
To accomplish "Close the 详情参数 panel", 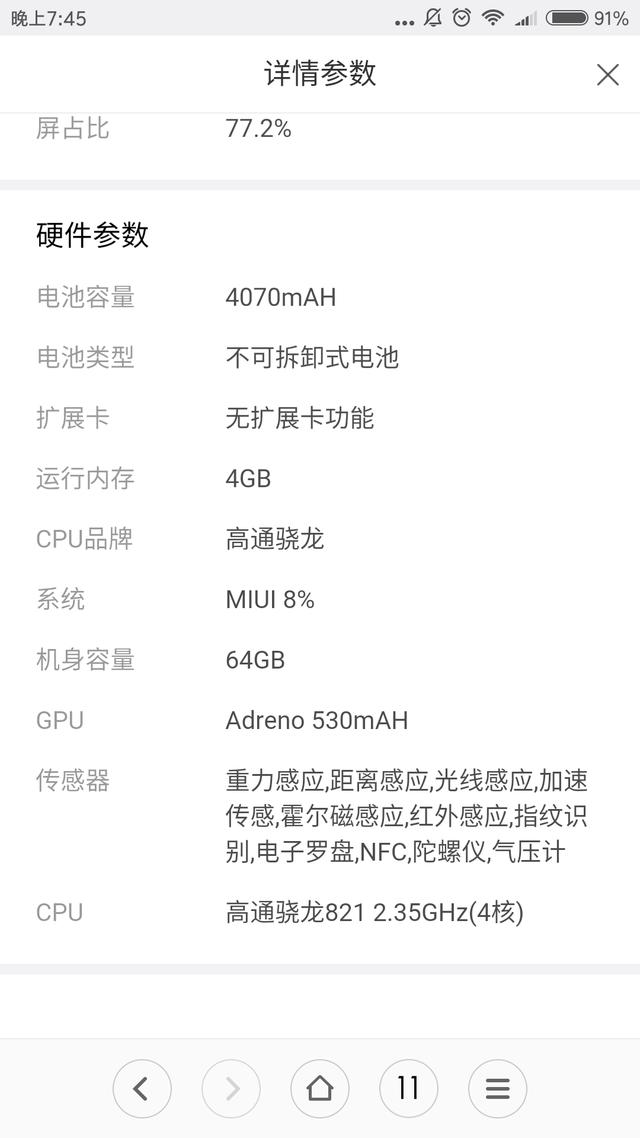I will pyautogui.click(x=607, y=75).
